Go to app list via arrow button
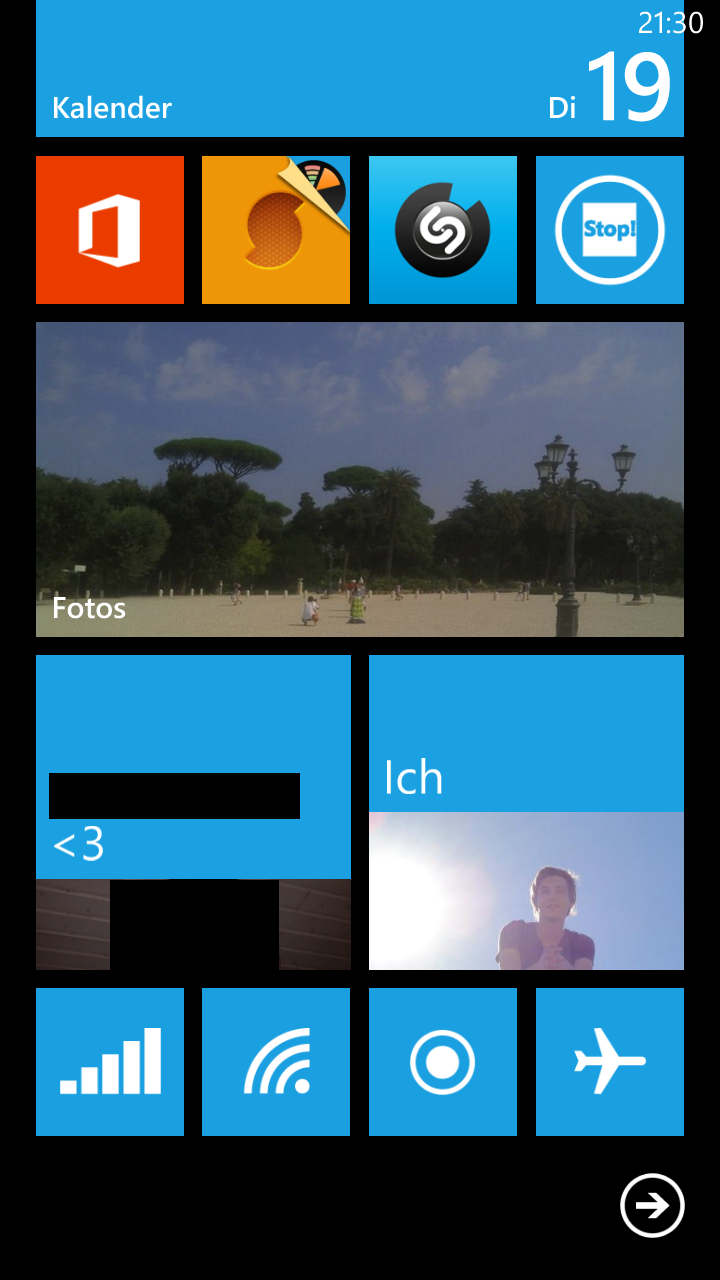The image size is (720, 1280). 652,1205
